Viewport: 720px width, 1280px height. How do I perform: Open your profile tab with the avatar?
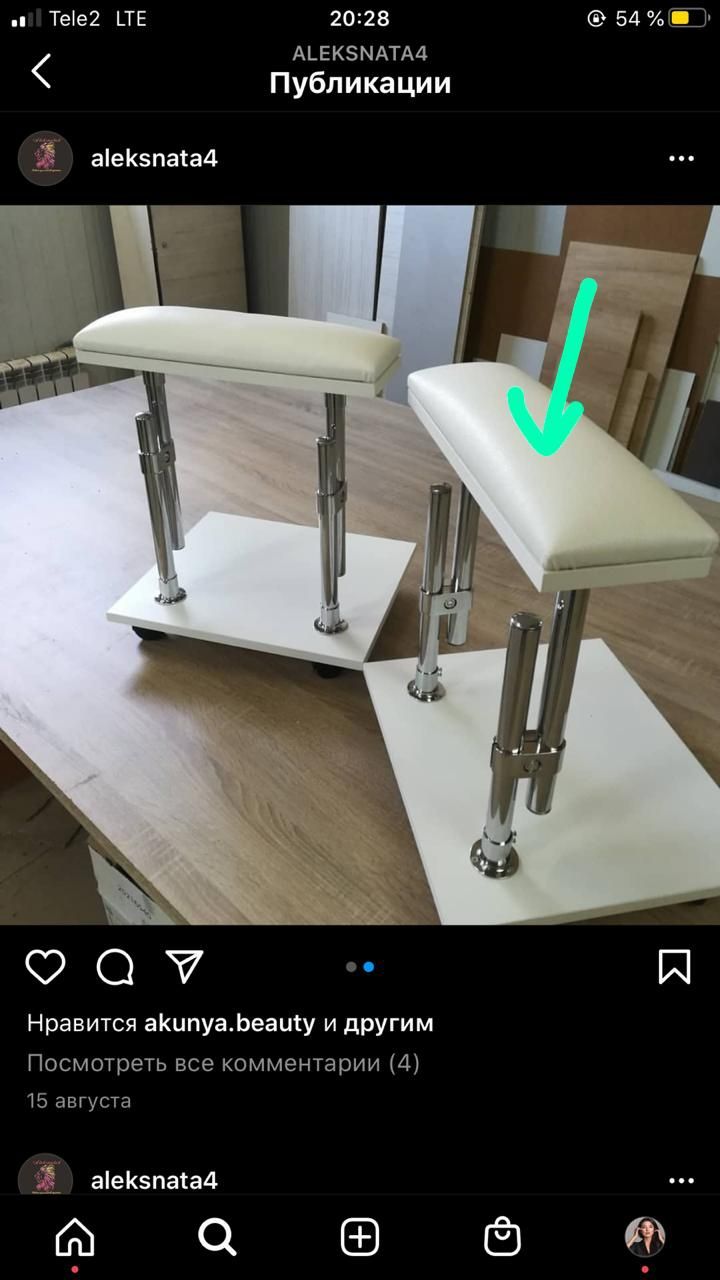pos(644,1237)
